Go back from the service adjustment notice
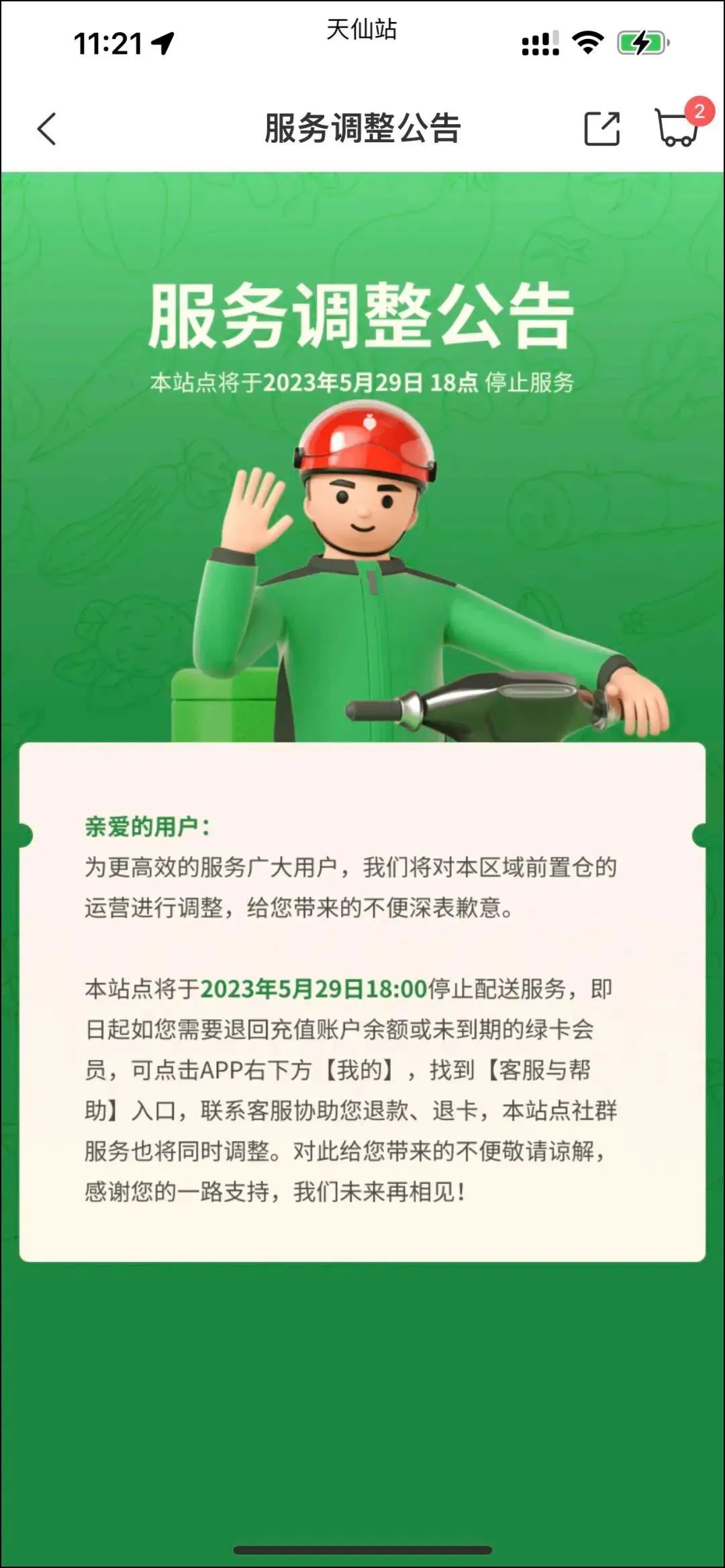The height and width of the screenshot is (1568, 725). click(47, 128)
